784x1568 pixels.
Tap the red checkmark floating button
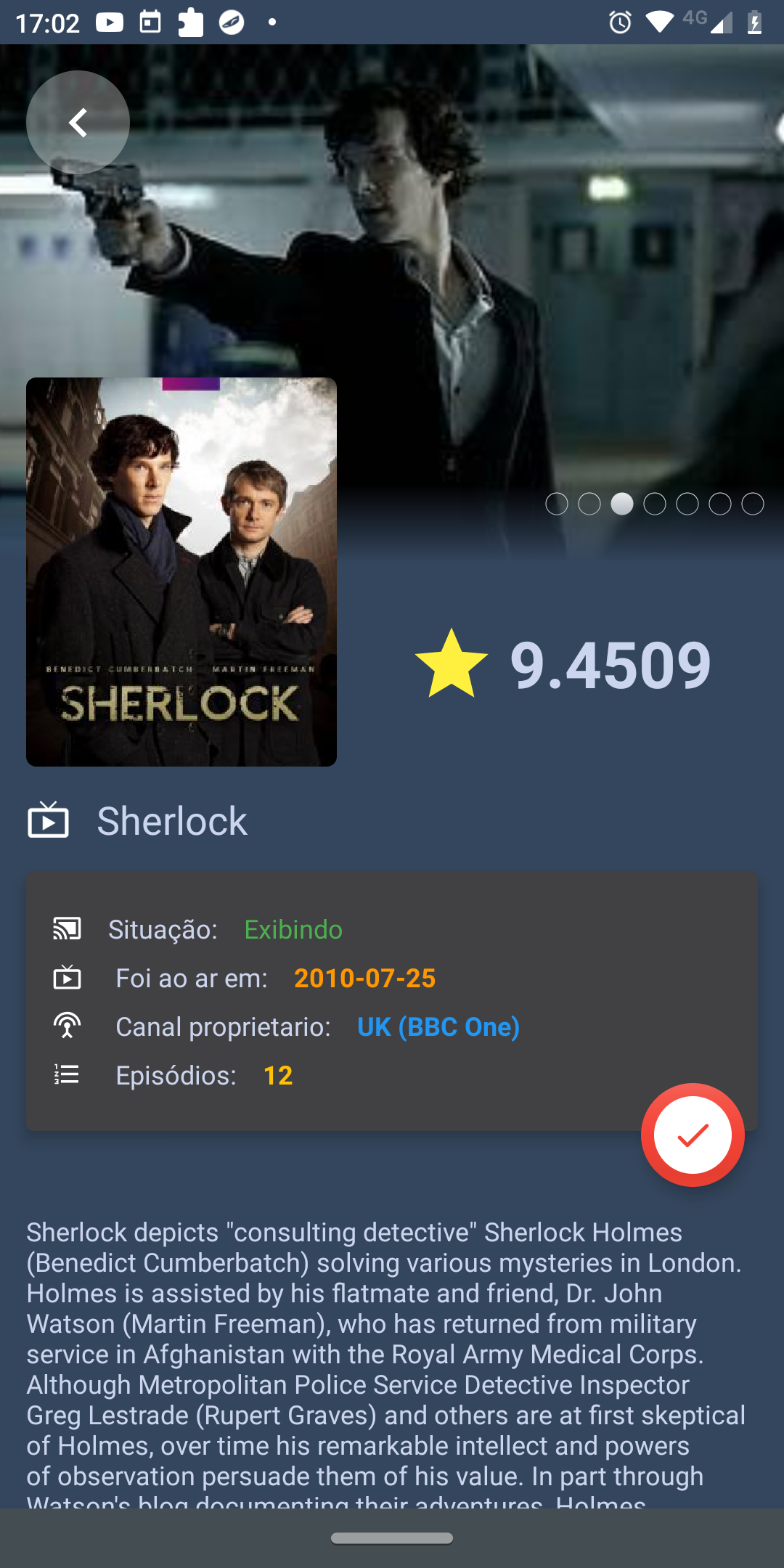[x=693, y=1135]
